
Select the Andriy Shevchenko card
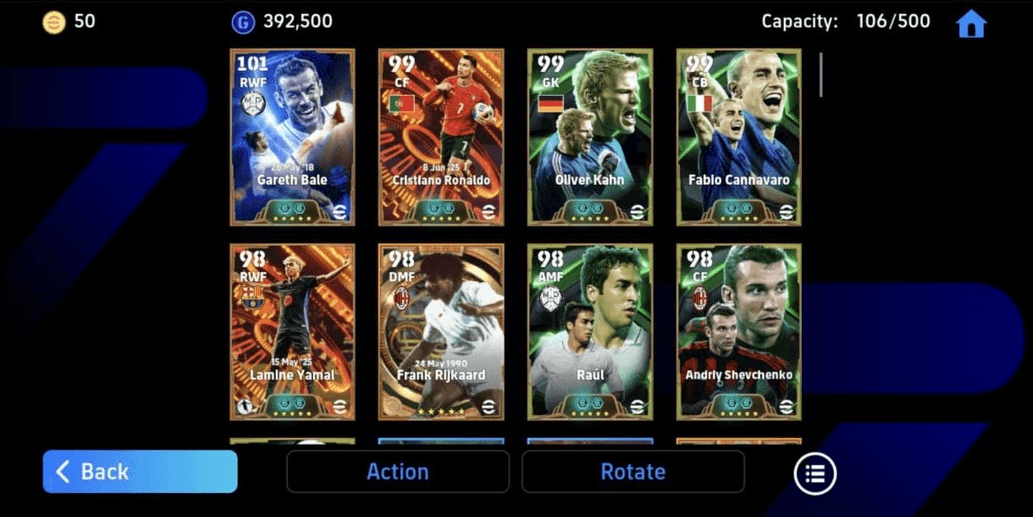(x=739, y=331)
